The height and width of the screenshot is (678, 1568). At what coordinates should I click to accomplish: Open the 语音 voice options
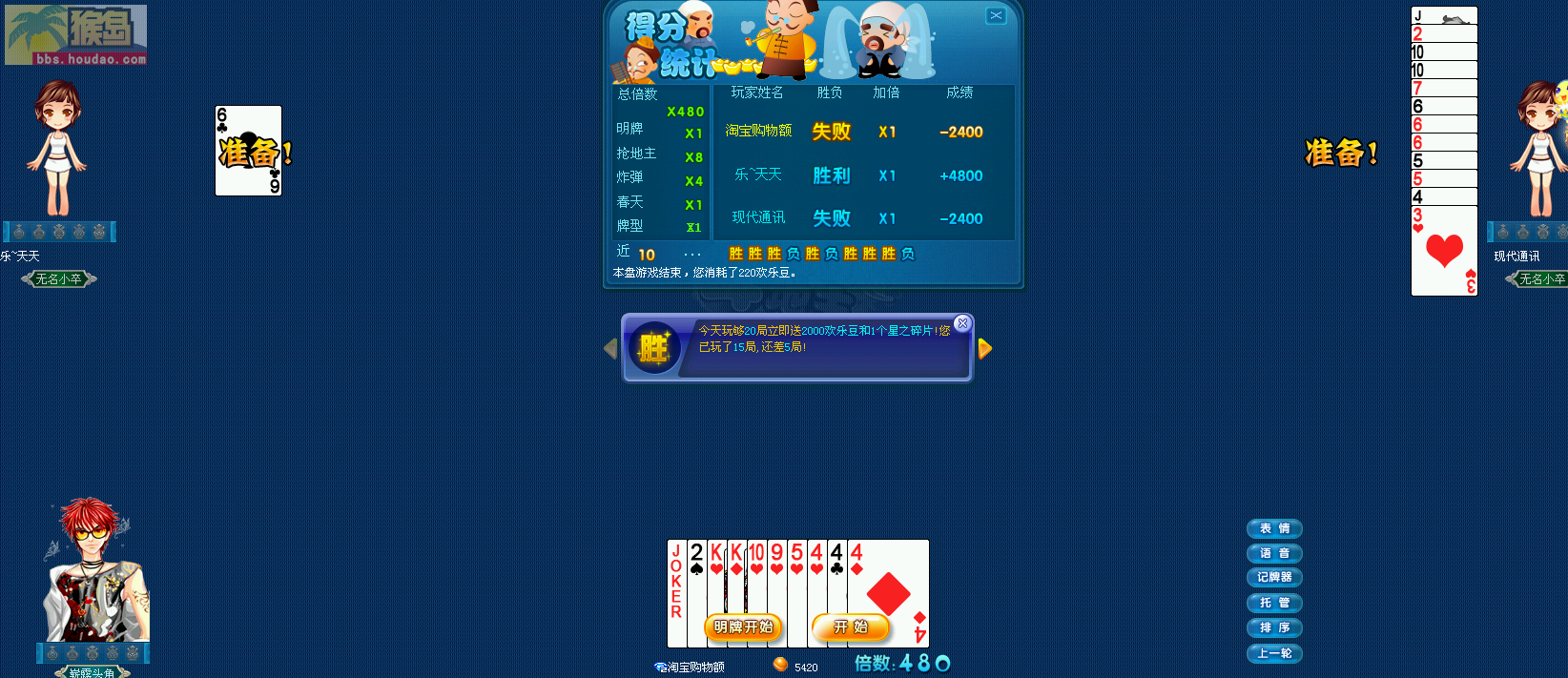[x=1274, y=553]
